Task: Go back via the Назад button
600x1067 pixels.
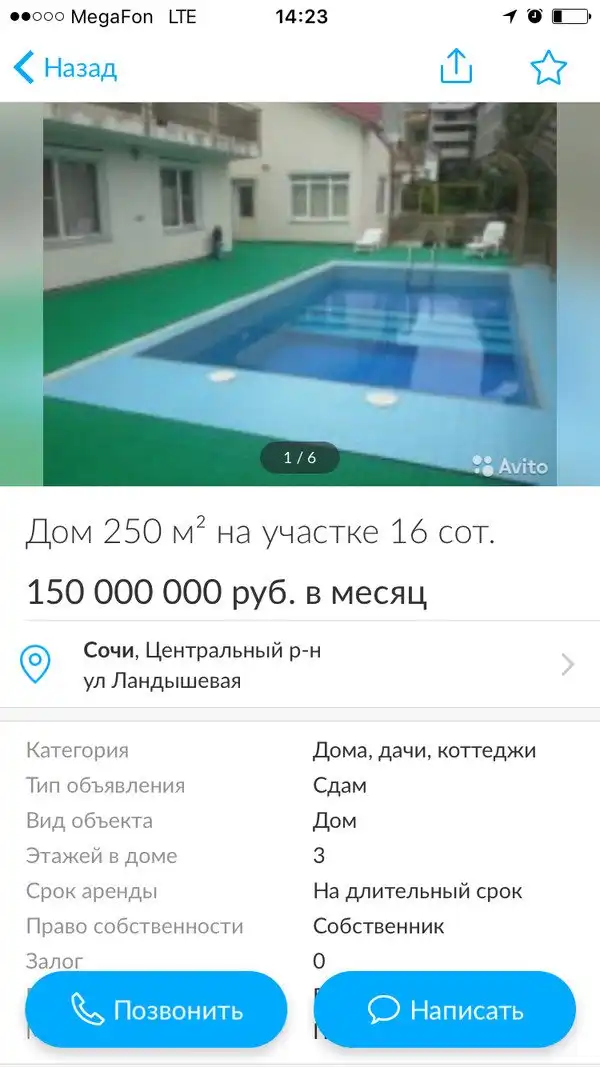Action: 65,68
